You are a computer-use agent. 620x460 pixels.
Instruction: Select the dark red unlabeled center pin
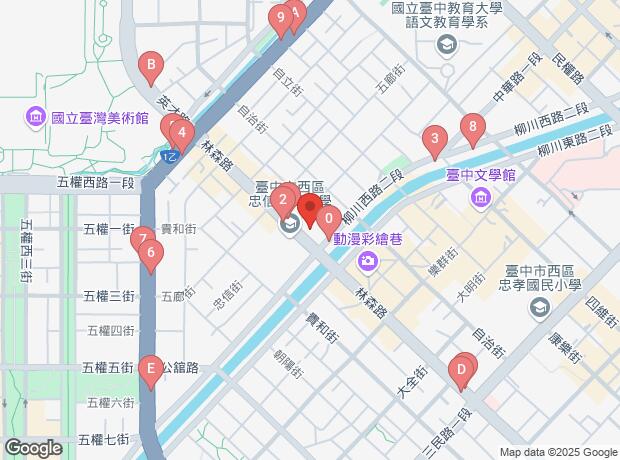point(309,211)
